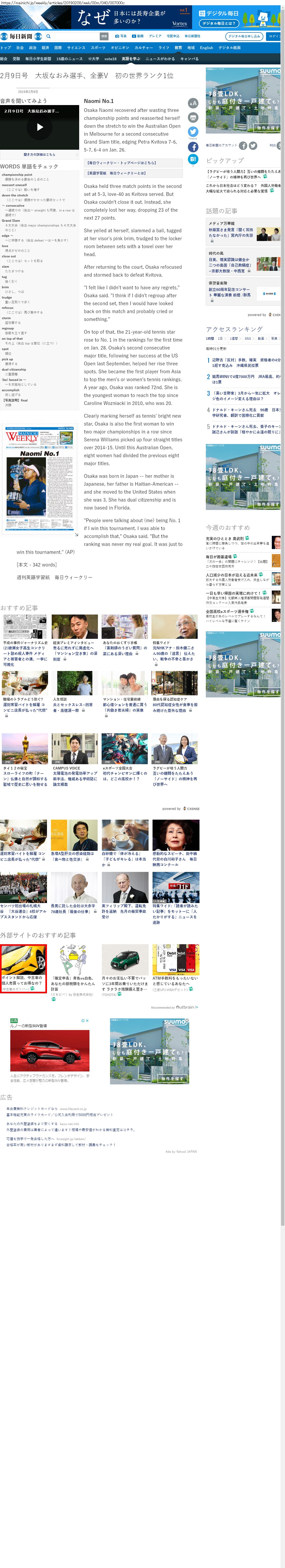Go to オピニオン section
The image size is (285, 1568).
[x=120, y=48]
